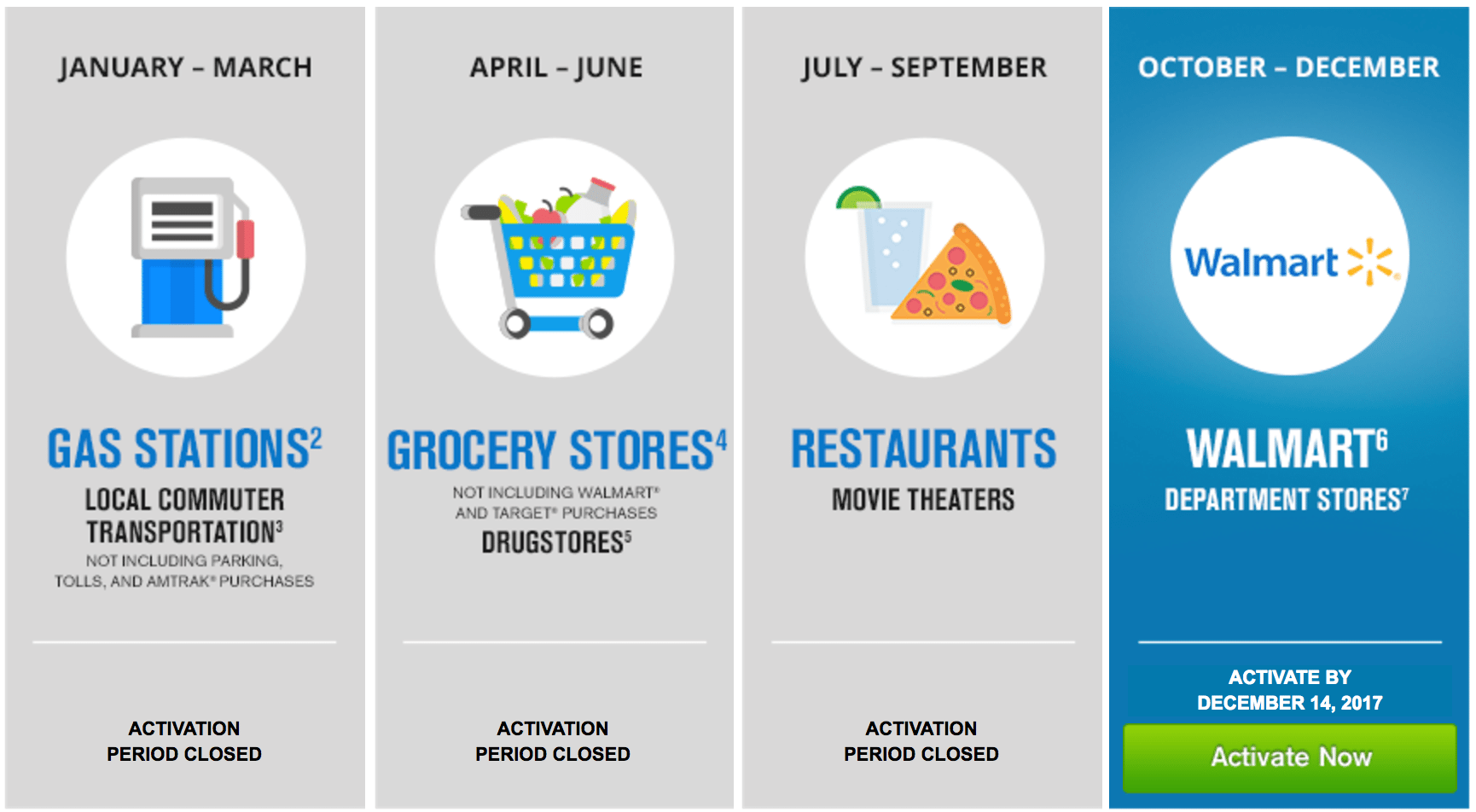
Task: Tap the green Activate Now button
Action: pos(1289,757)
